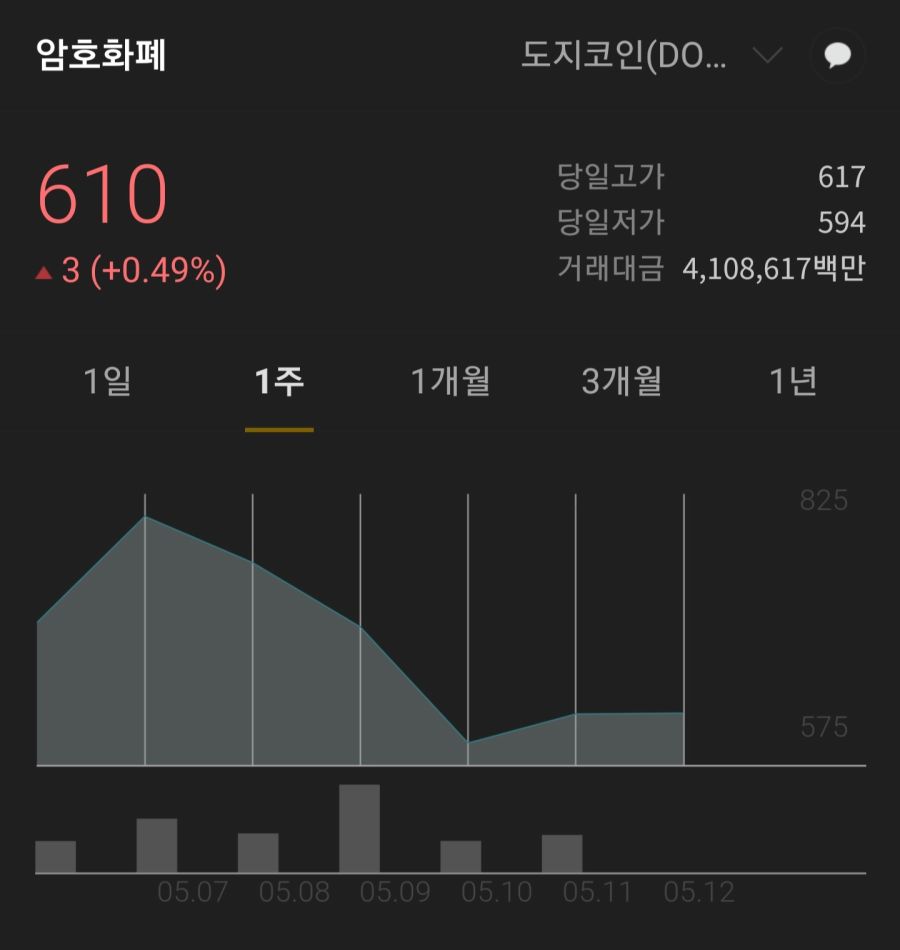
Task: Switch to the 3개월 tab
Action: coord(622,380)
